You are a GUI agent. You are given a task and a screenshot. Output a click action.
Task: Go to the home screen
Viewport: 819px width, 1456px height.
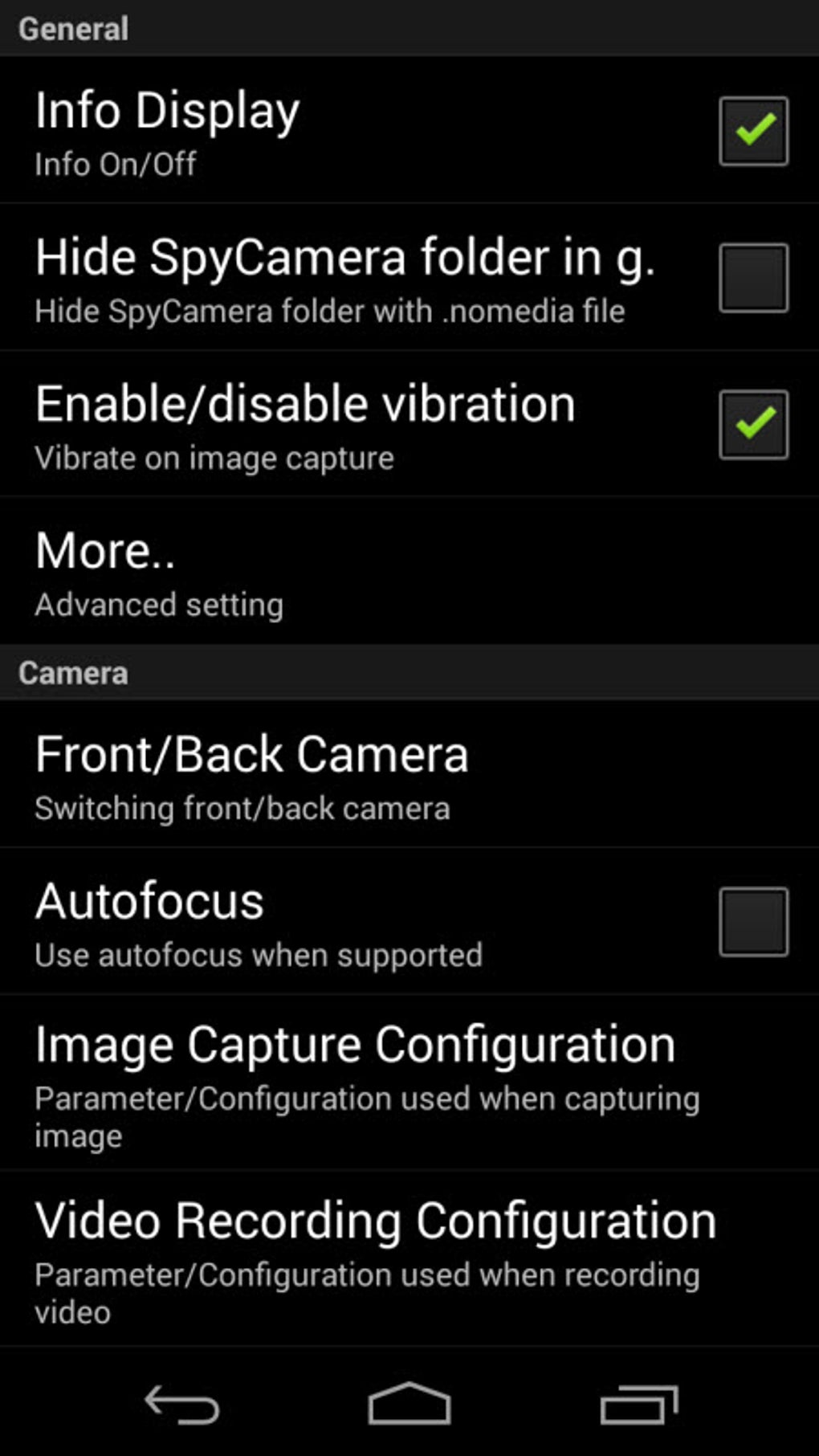(409, 1404)
